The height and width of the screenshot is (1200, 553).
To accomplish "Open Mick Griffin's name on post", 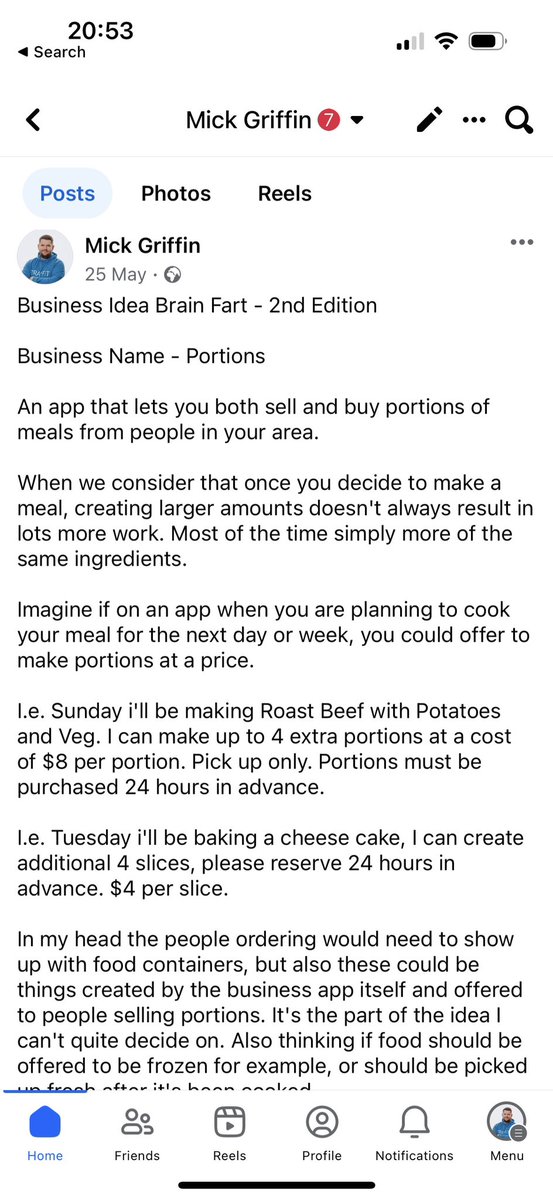I will click(x=142, y=245).
